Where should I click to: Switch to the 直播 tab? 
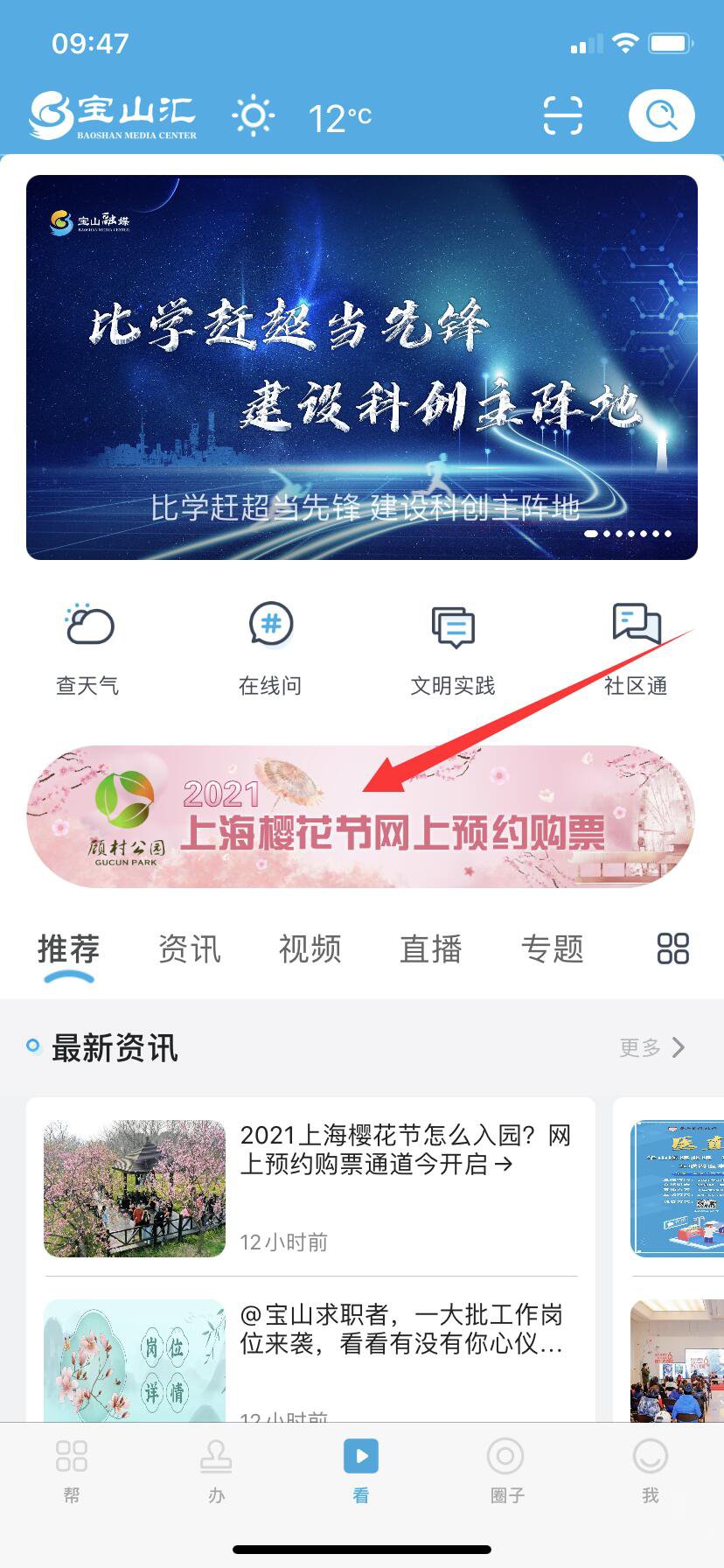[430, 949]
